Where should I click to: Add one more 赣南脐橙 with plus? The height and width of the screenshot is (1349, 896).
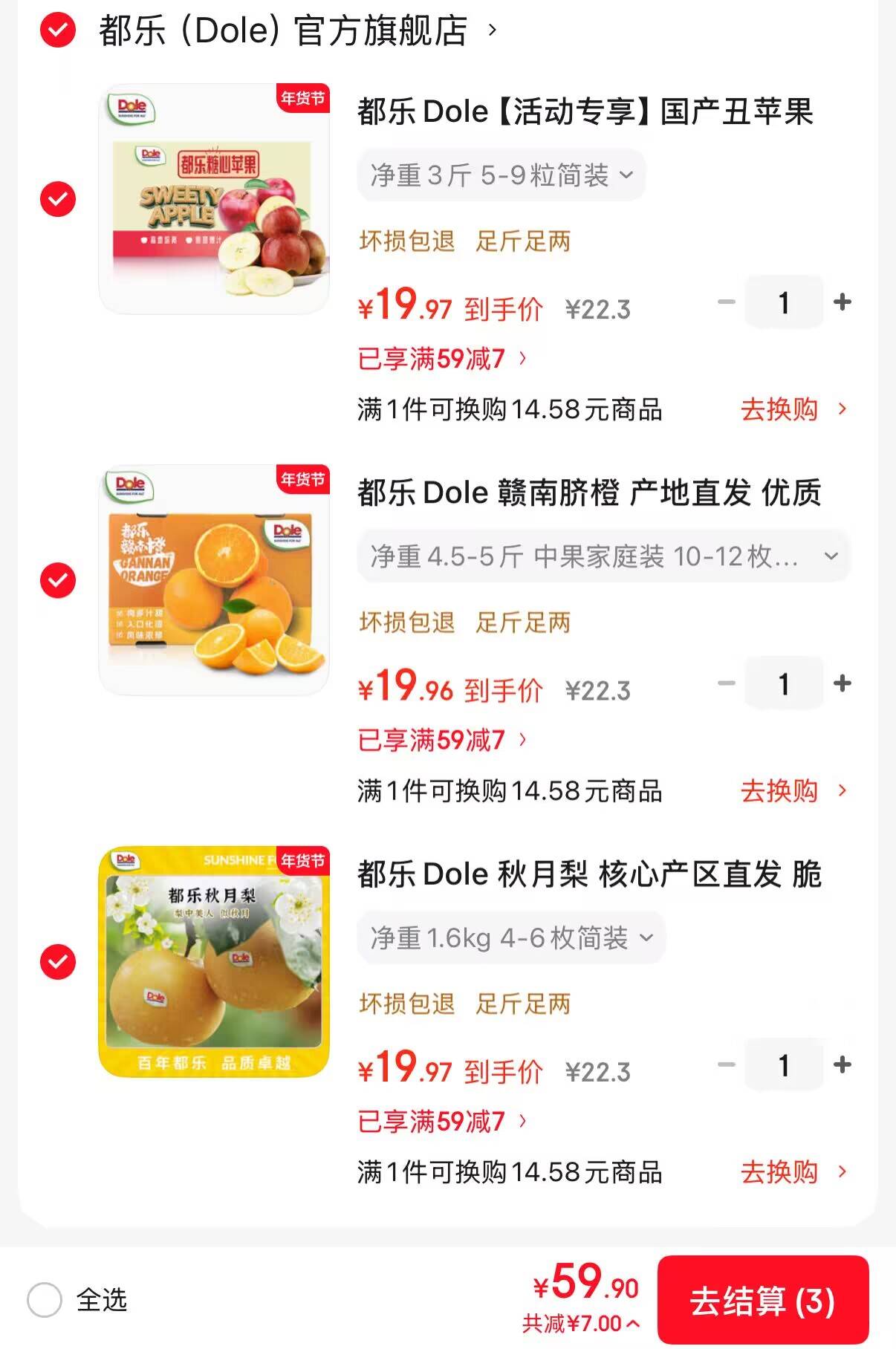click(843, 683)
